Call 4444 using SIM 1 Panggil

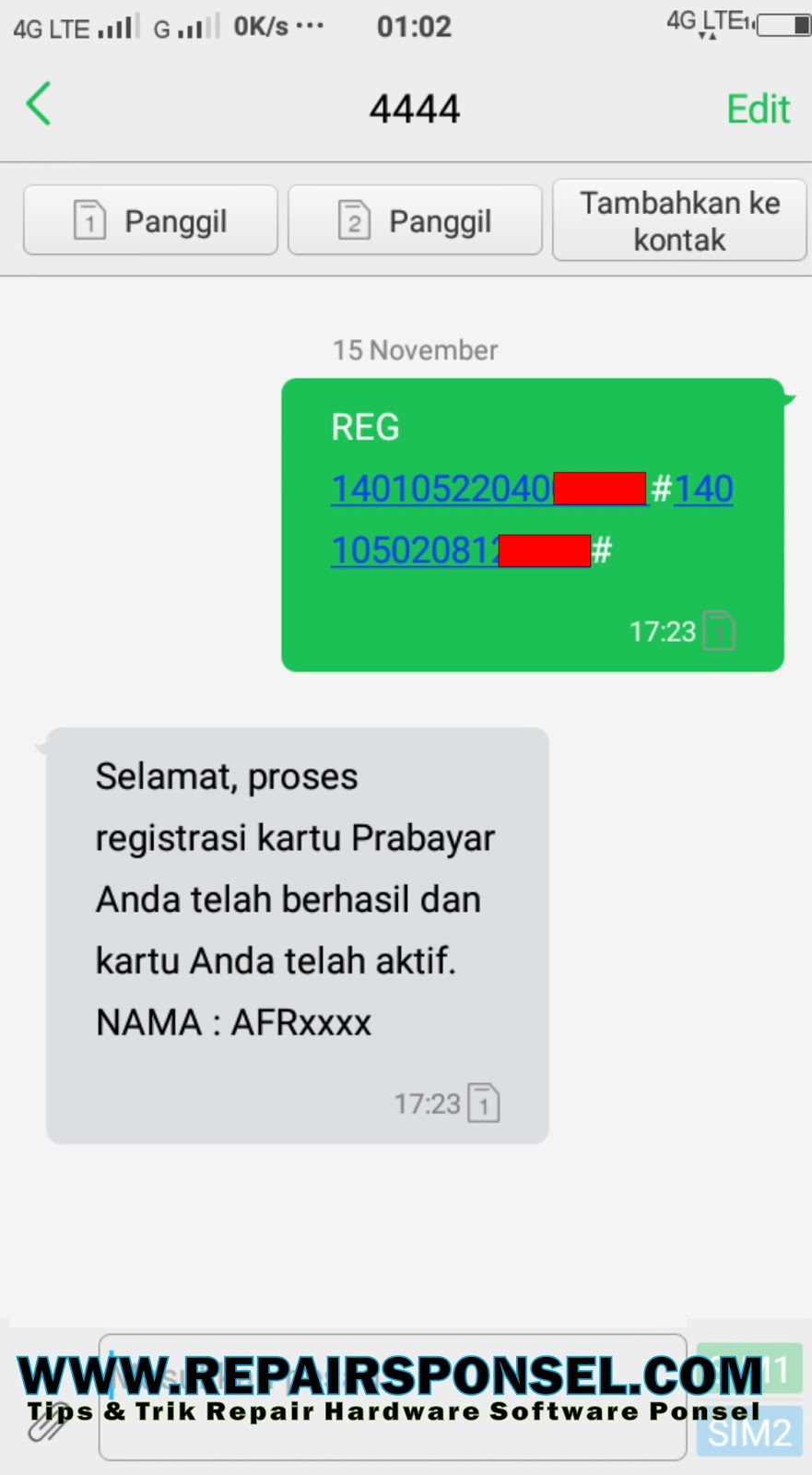150,220
